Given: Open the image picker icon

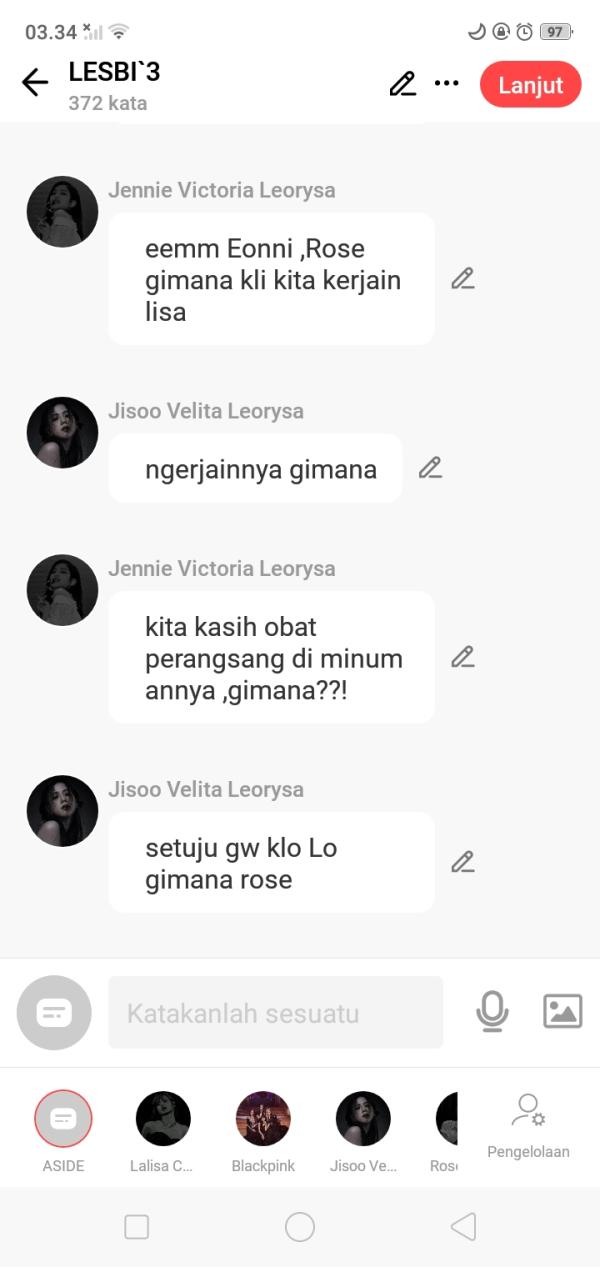Looking at the screenshot, I should [562, 1012].
